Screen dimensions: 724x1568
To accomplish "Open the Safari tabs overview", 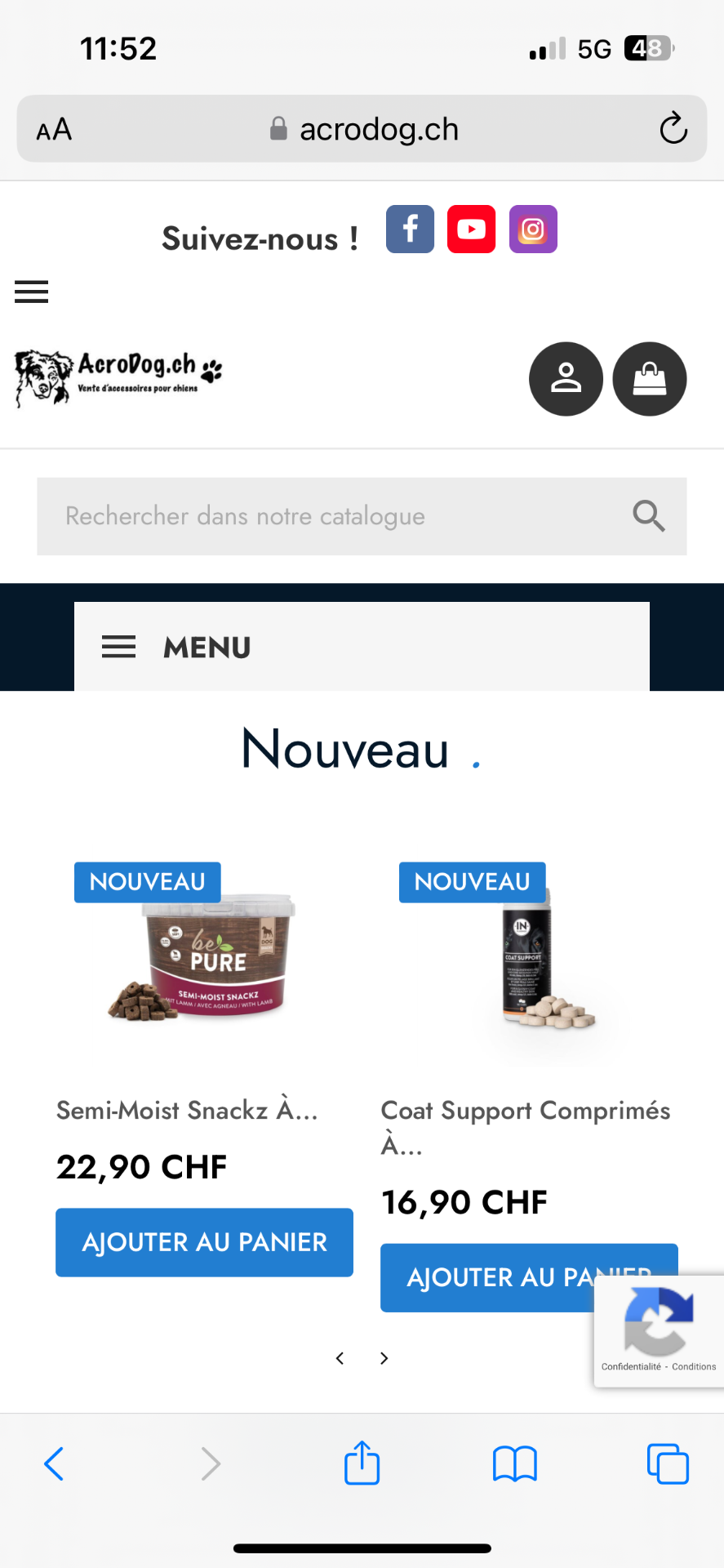I will tap(668, 1463).
